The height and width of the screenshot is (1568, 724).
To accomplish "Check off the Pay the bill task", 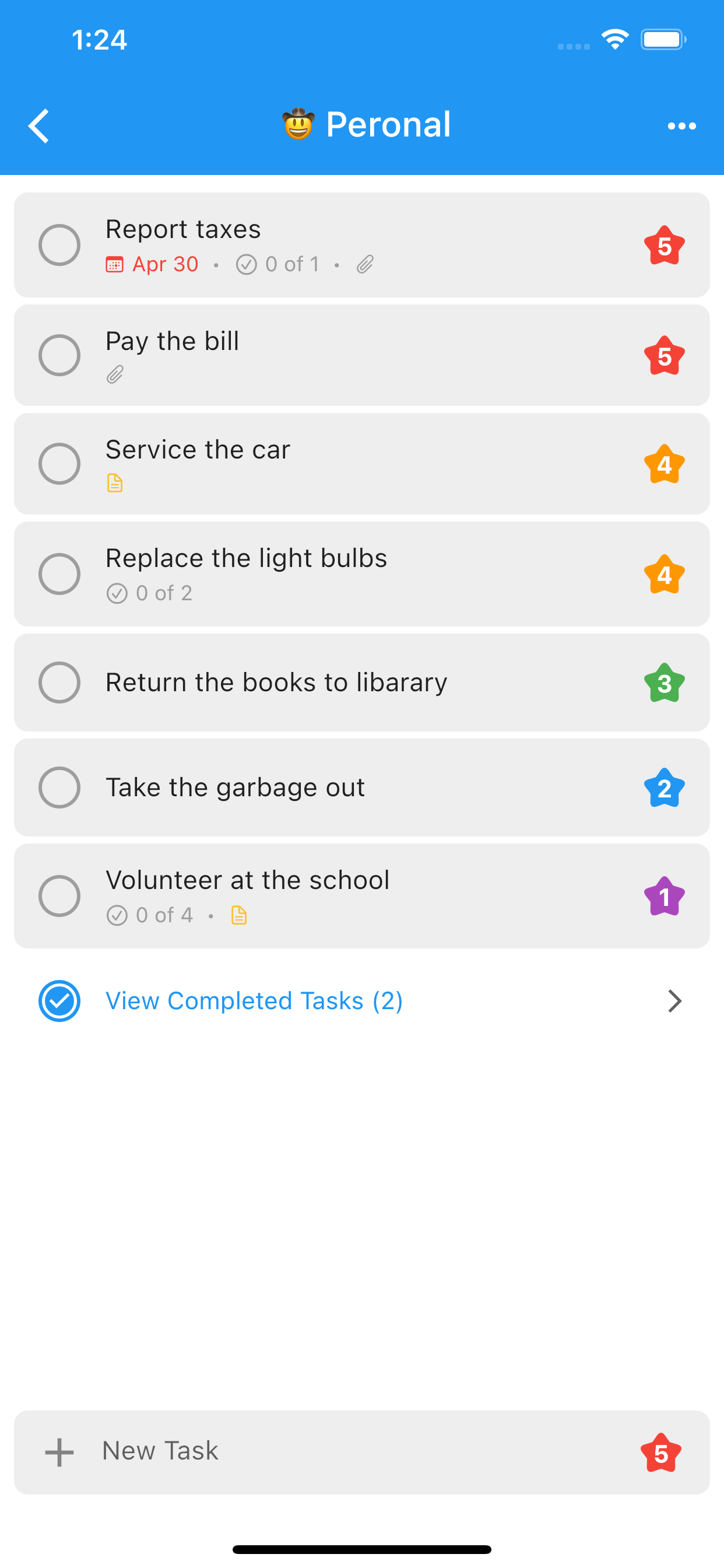I will click(x=59, y=355).
